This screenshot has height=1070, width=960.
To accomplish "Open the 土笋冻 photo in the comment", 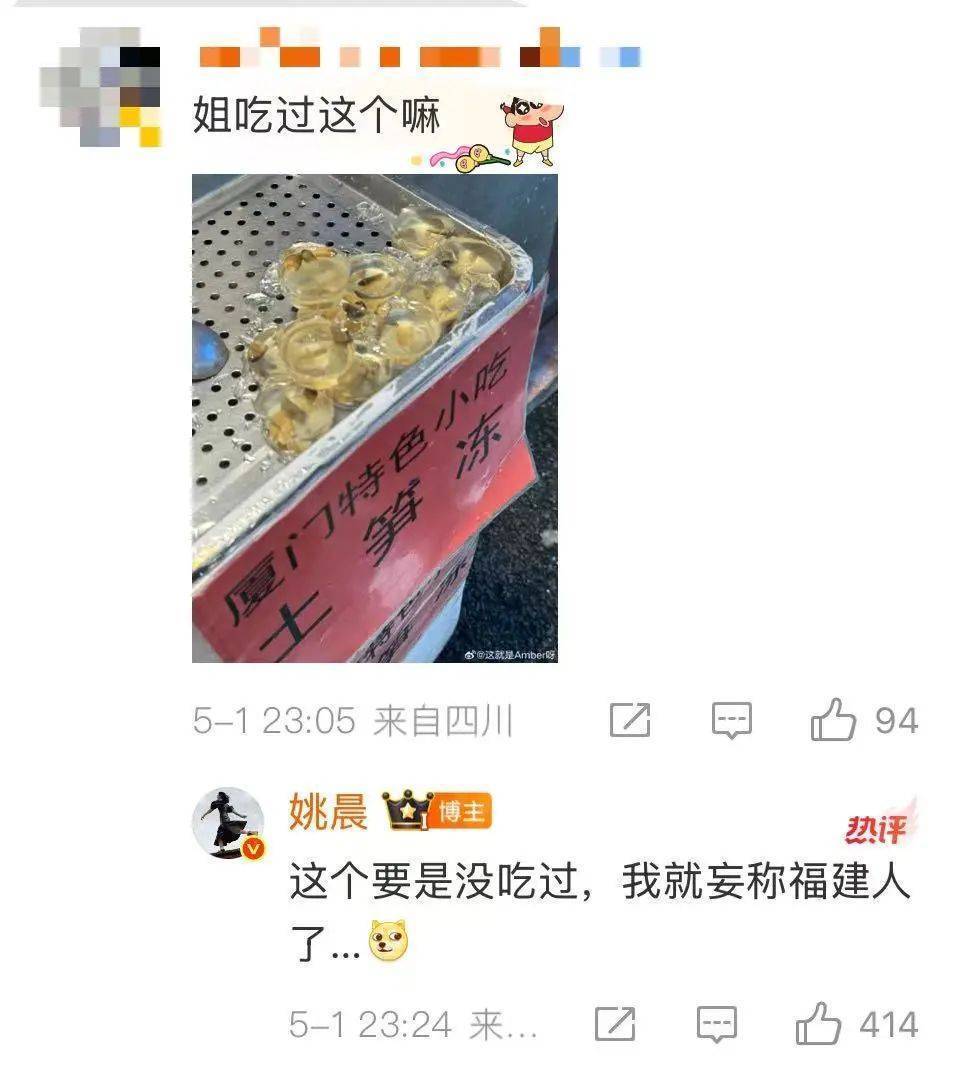I will (374, 418).
